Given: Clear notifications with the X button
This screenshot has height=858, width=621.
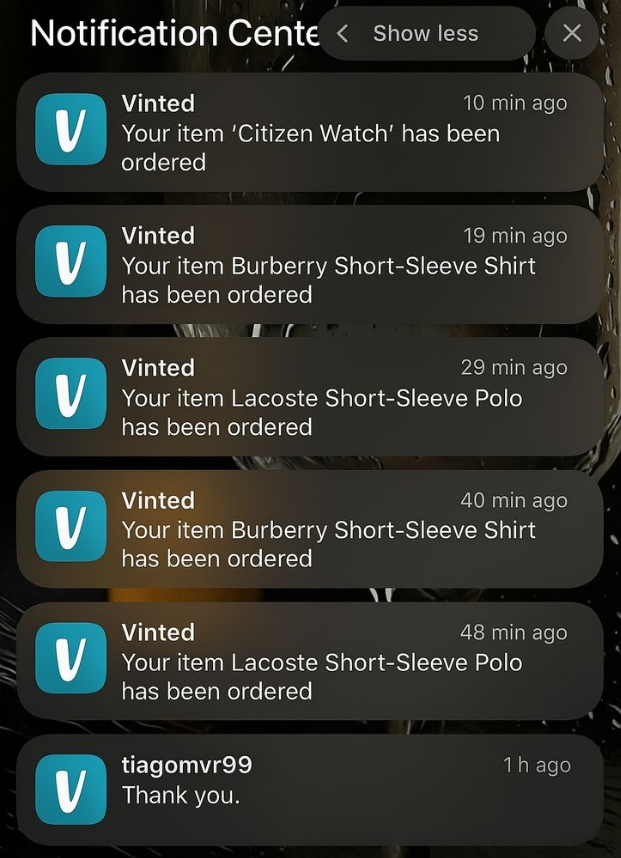Looking at the screenshot, I should click(x=572, y=34).
